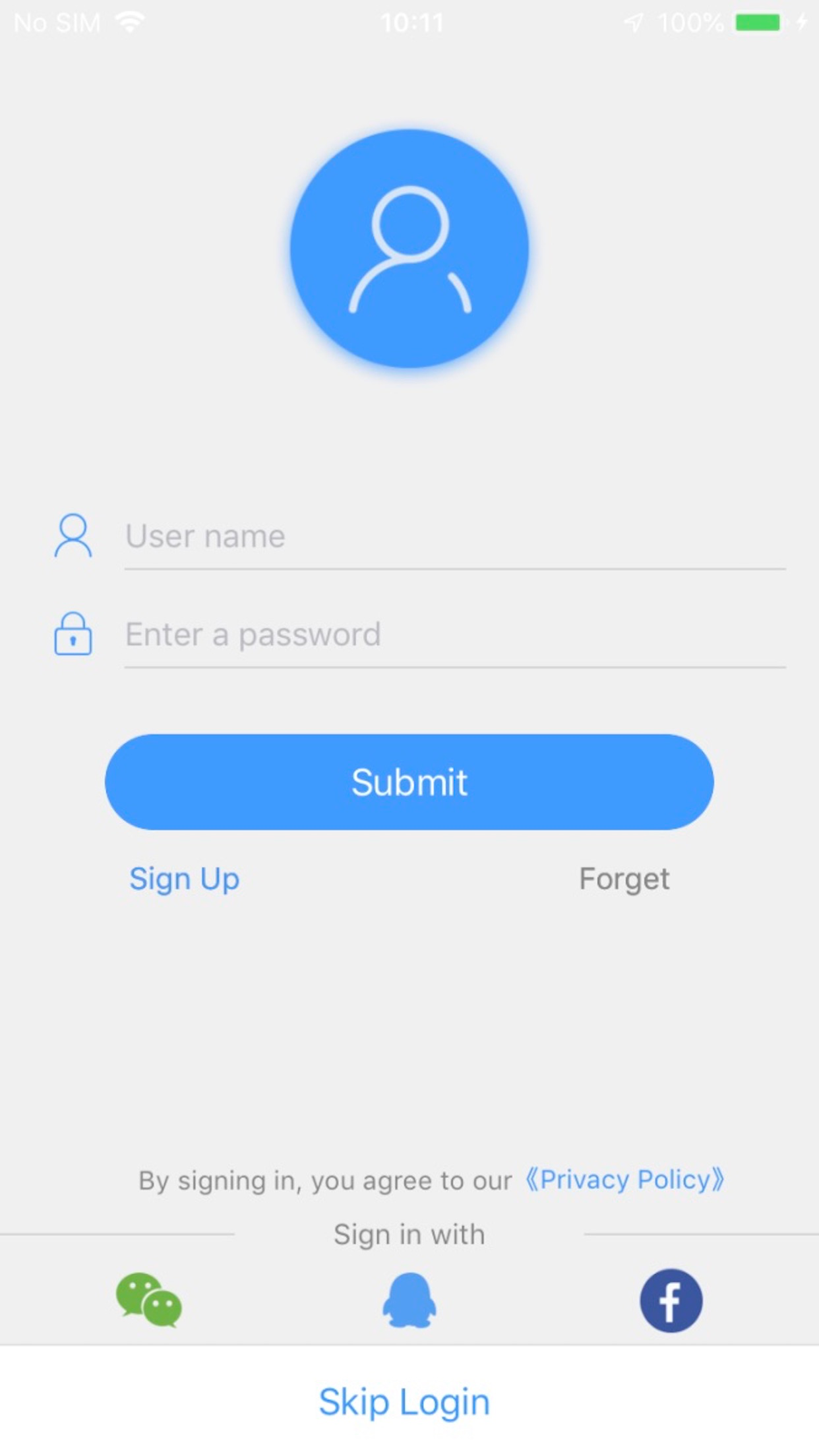Sign in with Facebook
This screenshot has height=1456, width=819.
point(671,1300)
